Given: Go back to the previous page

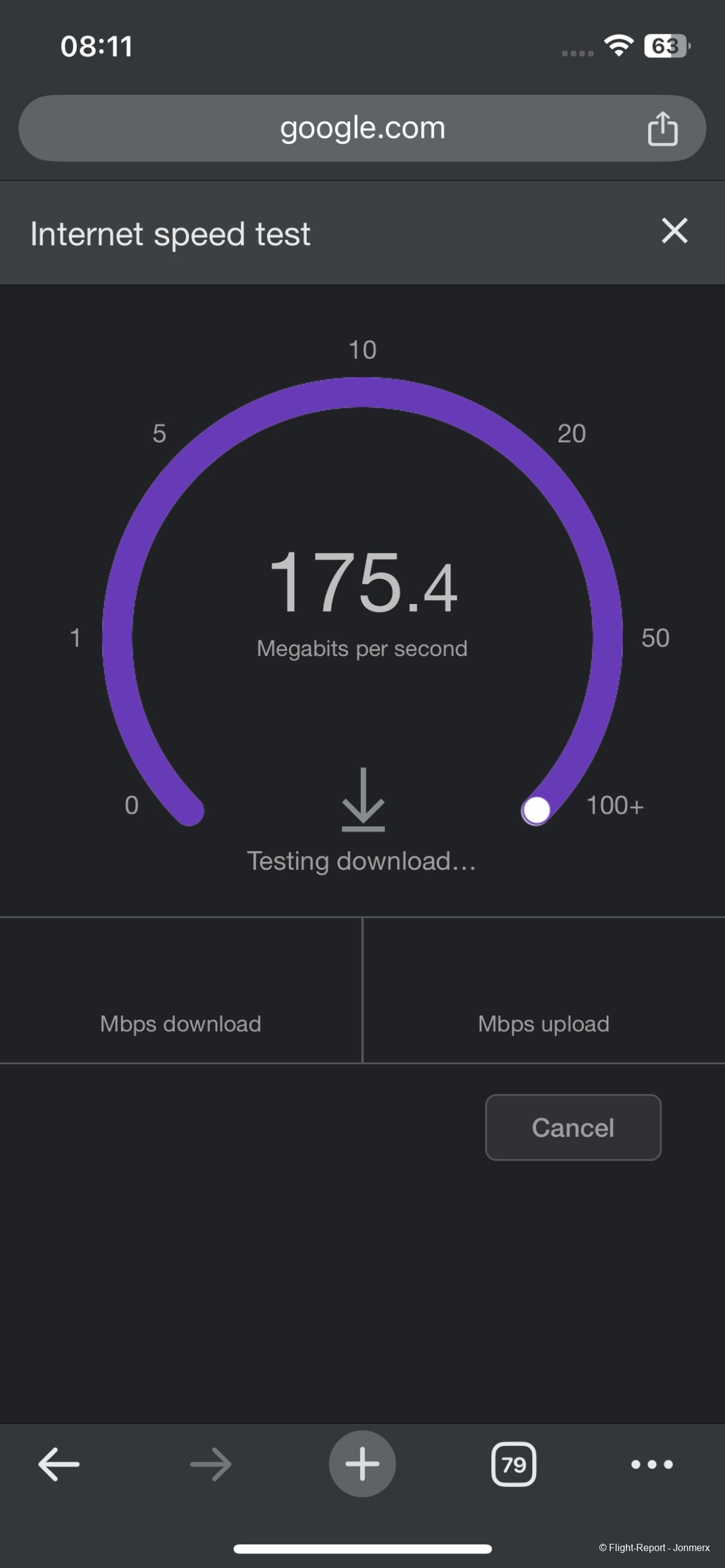Looking at the screenshot, I should point(59,1464).
